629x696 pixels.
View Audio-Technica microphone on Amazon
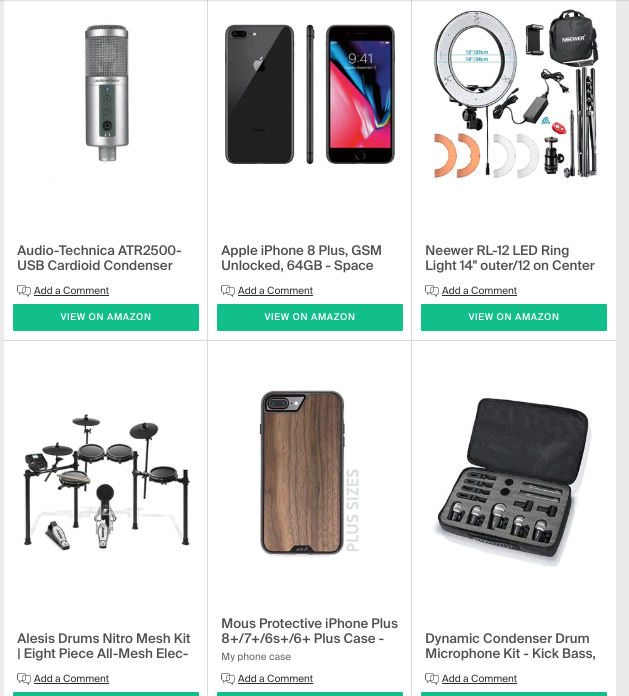[x=106, y=317]
